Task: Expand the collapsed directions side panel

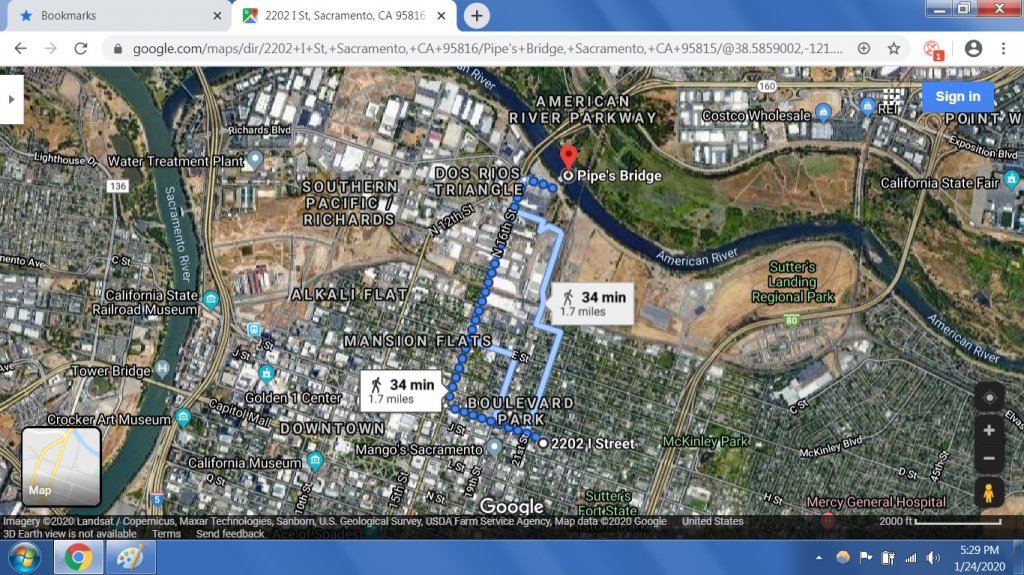Action: pyautogui.click(x=11, y=99)
